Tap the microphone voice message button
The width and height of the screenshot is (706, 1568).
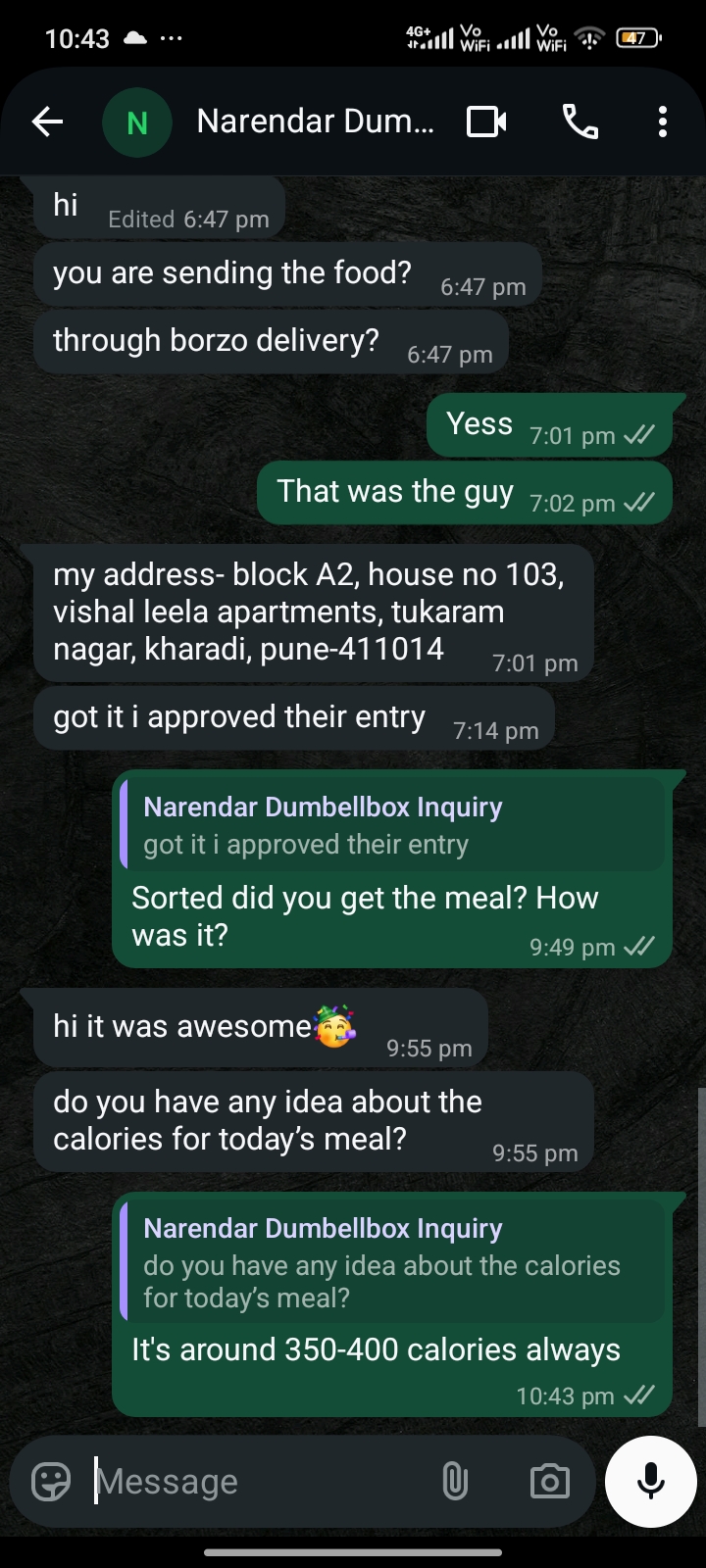[651, 1481]
